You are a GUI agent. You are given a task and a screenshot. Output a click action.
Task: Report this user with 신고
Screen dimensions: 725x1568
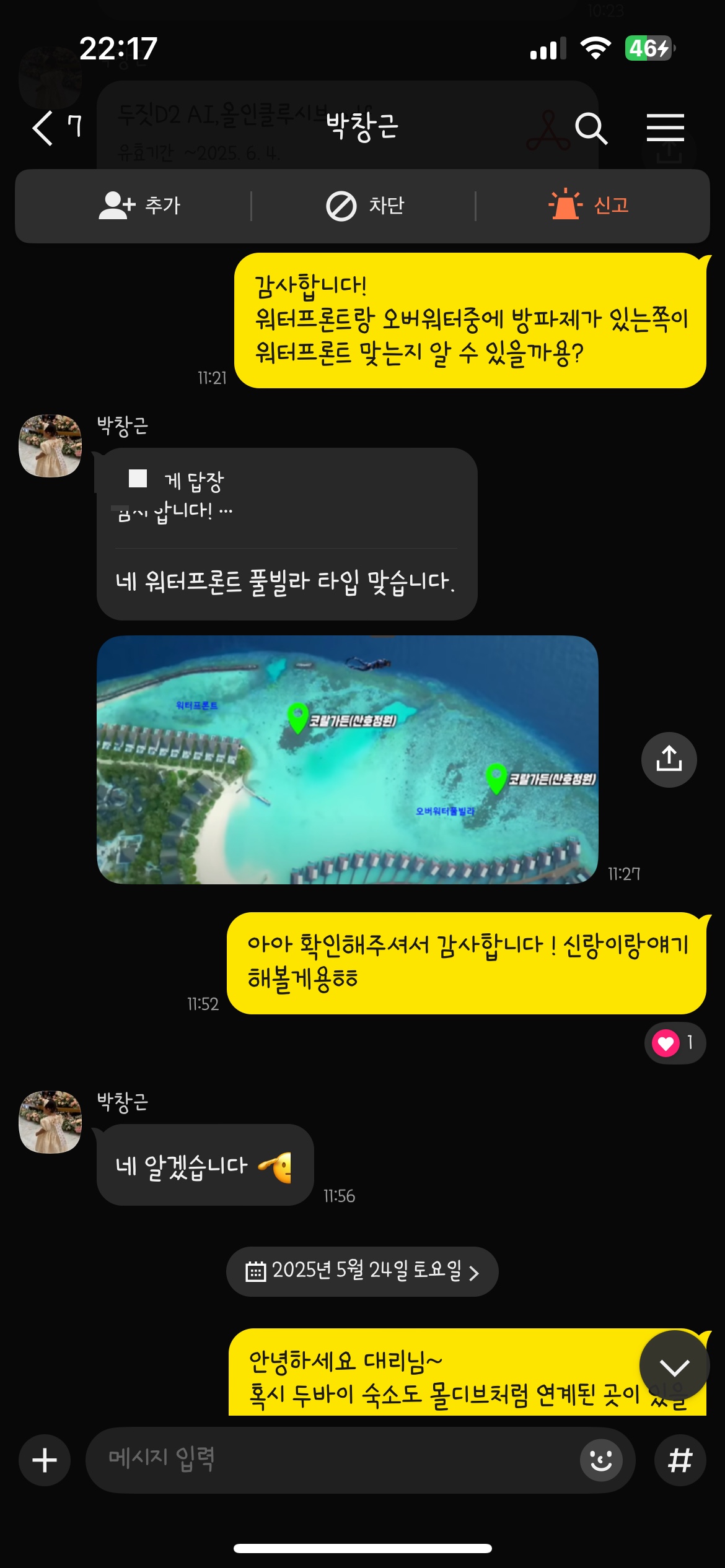pyautogui.click(x=589, y=206)
